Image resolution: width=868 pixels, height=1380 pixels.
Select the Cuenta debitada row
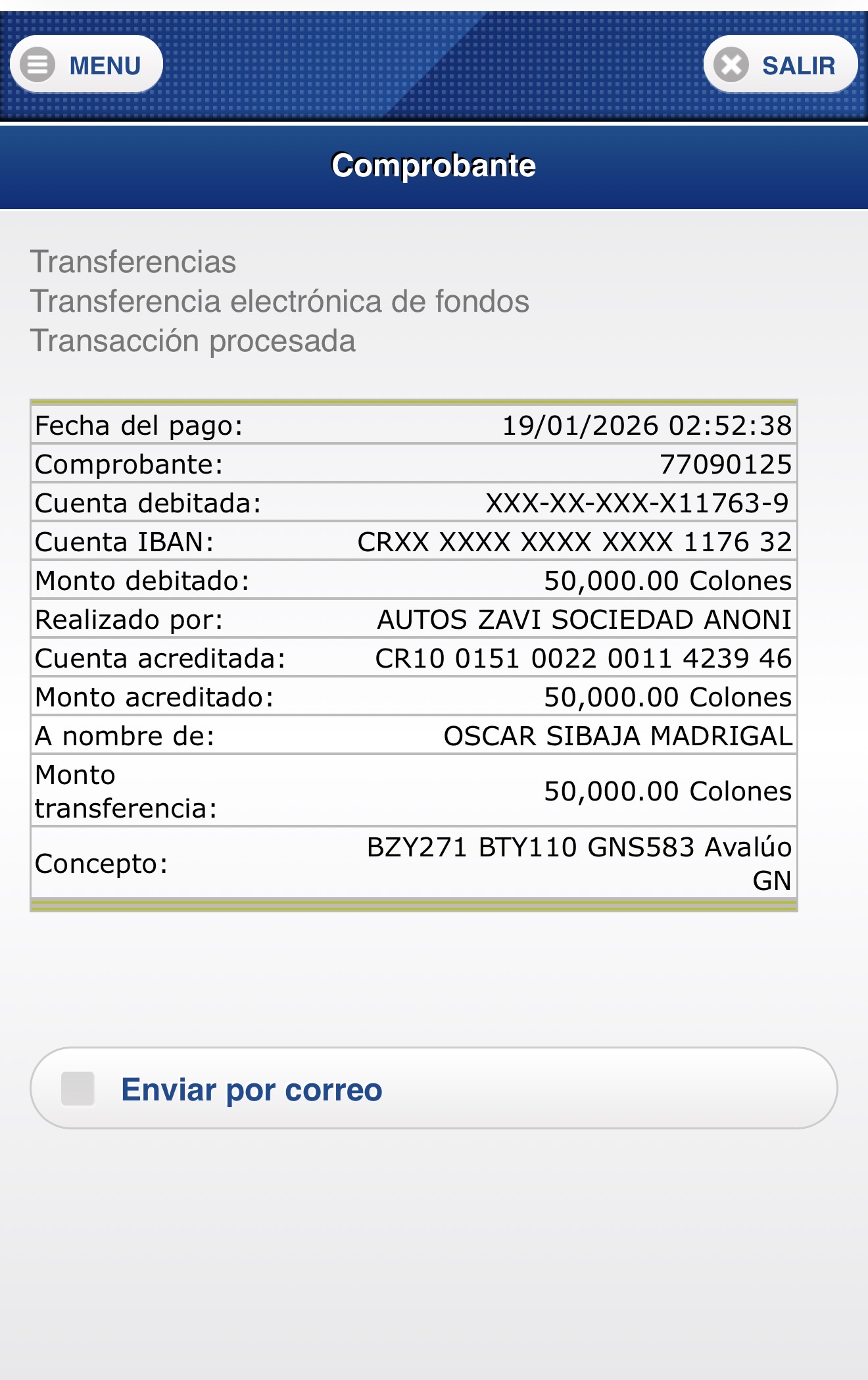click(414, 503)
